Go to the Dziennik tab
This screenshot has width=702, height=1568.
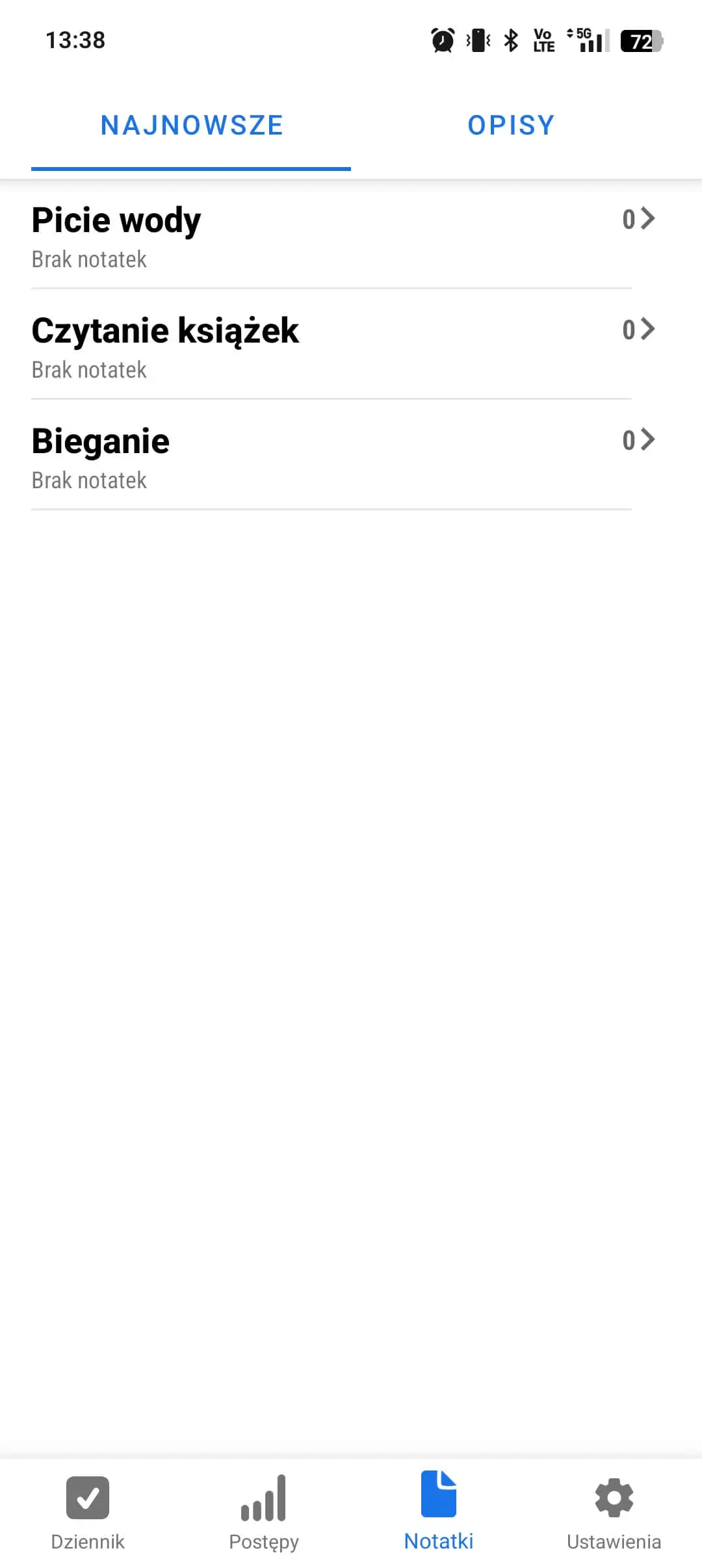point(88,1512)
